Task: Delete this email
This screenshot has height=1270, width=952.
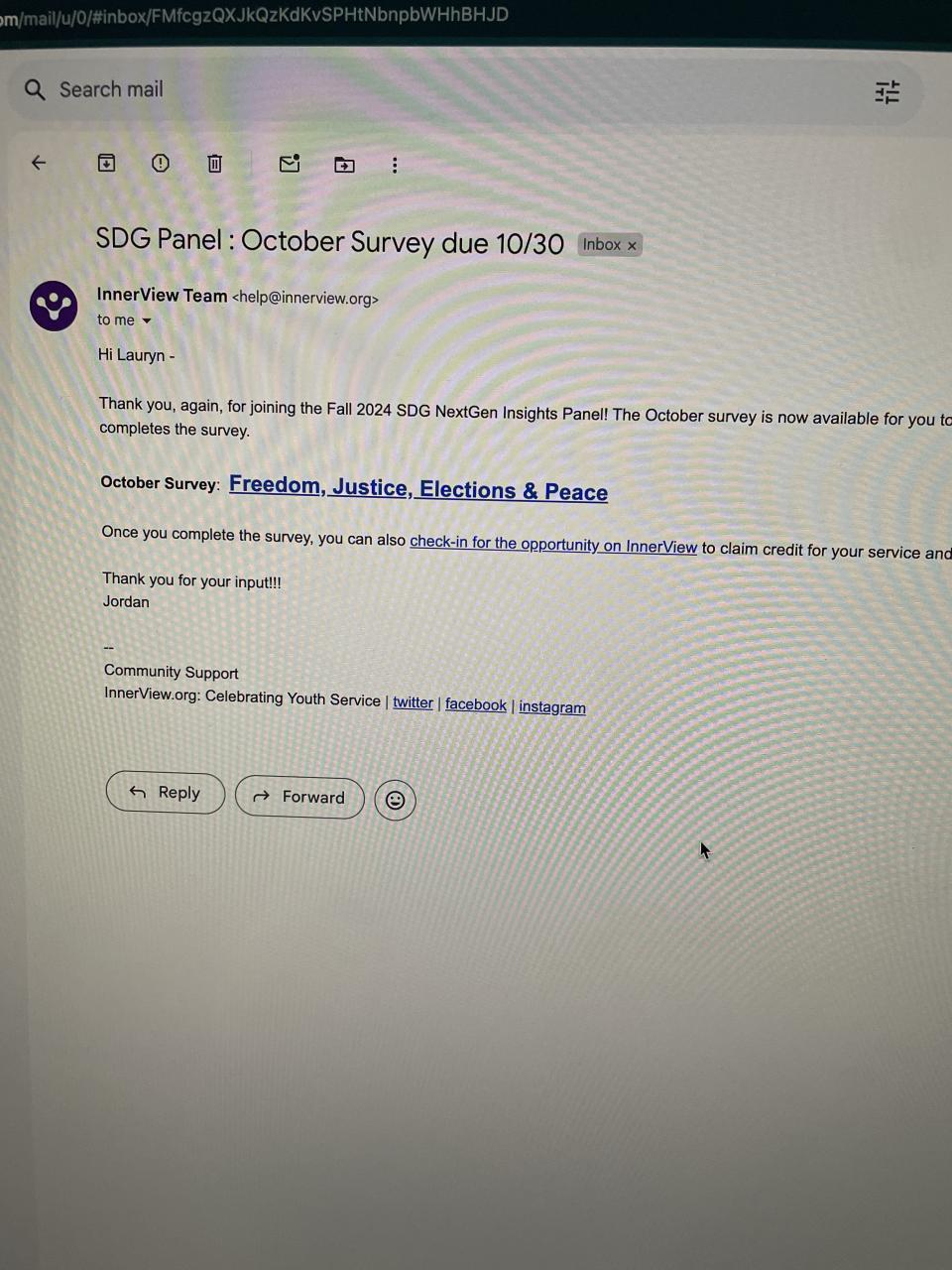Action: pos(214,164)
